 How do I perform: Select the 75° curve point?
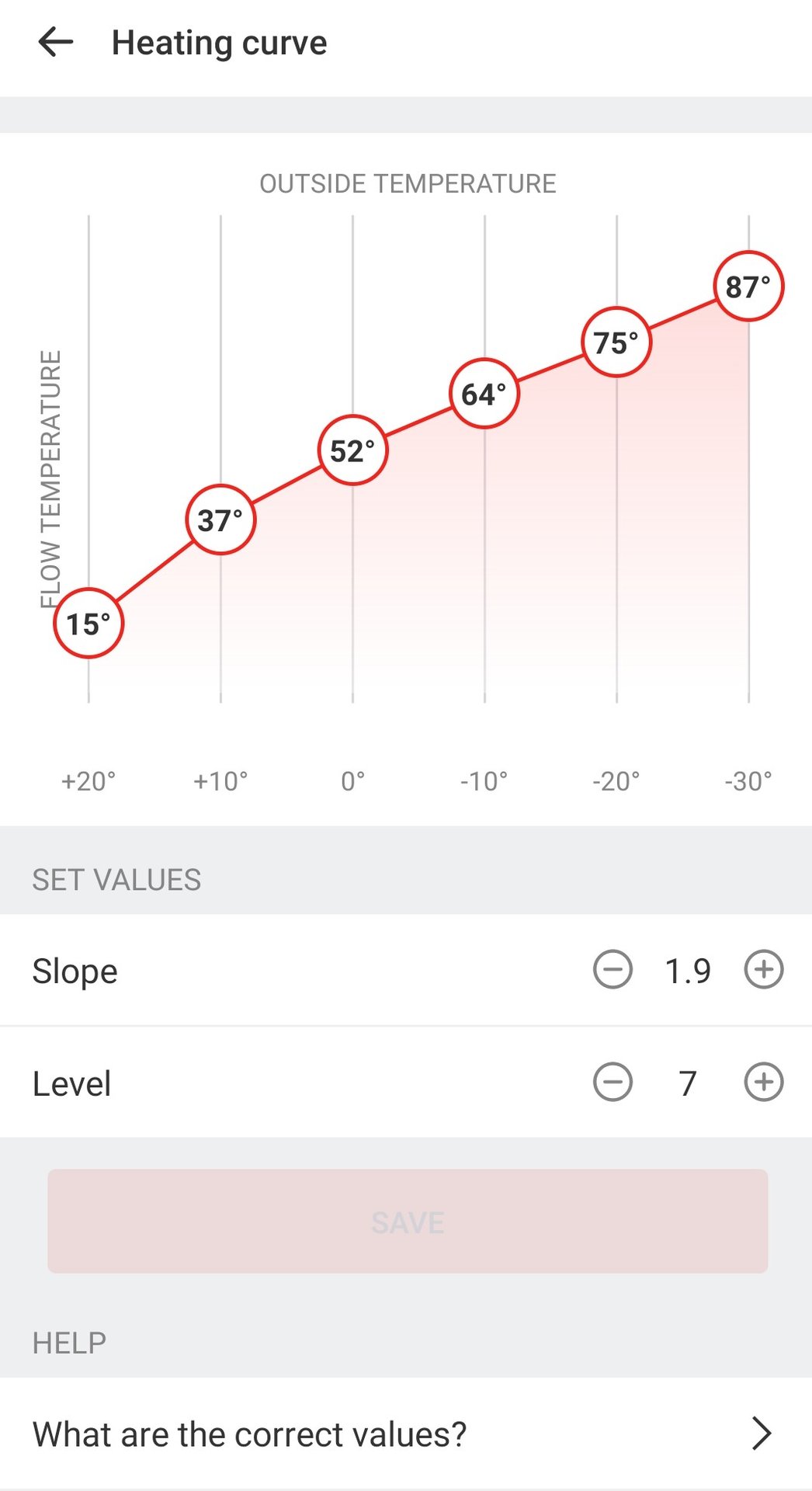pyautogui.click(x=616, y=342)
